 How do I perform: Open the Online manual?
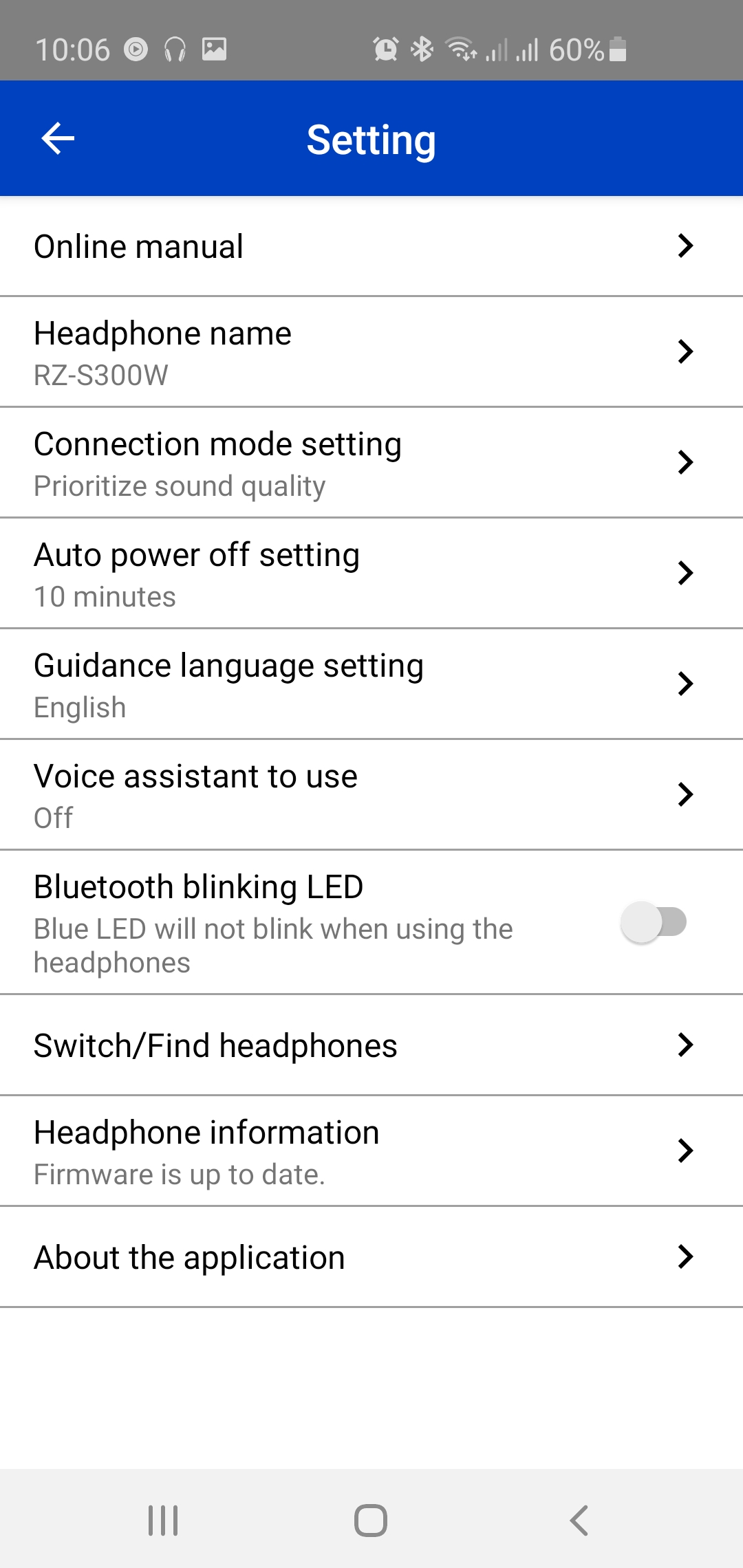pyautogui.click(x=371, y=246)
